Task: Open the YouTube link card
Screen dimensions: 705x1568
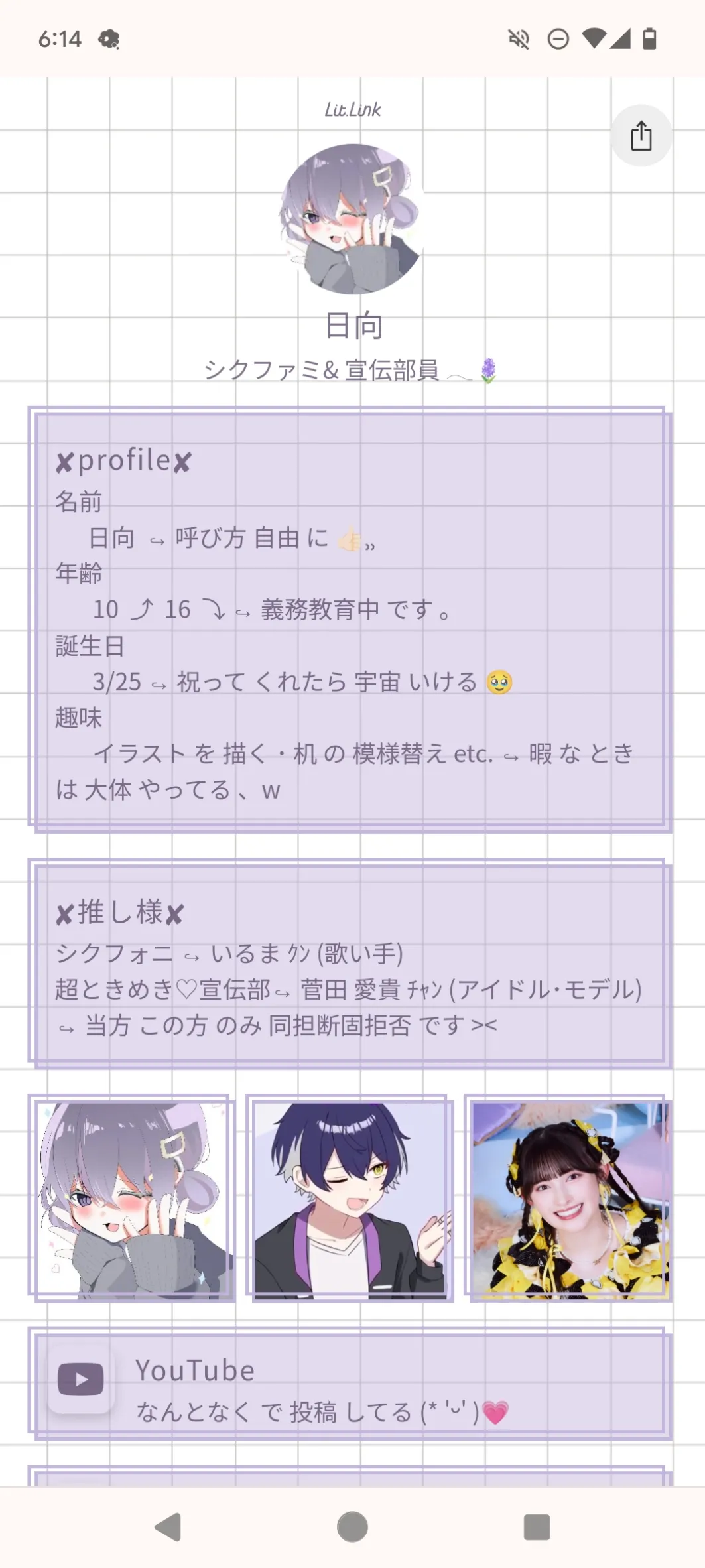Action: tap(350, 1382)
